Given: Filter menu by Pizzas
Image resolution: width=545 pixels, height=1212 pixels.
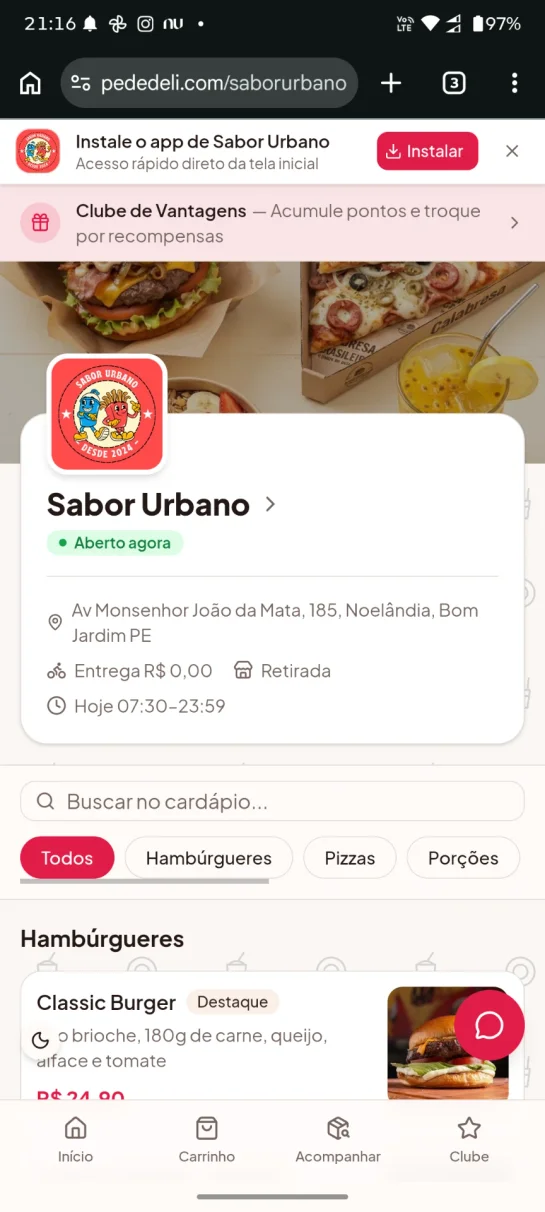Looking at the screenshot, I should tap(350, 858).
